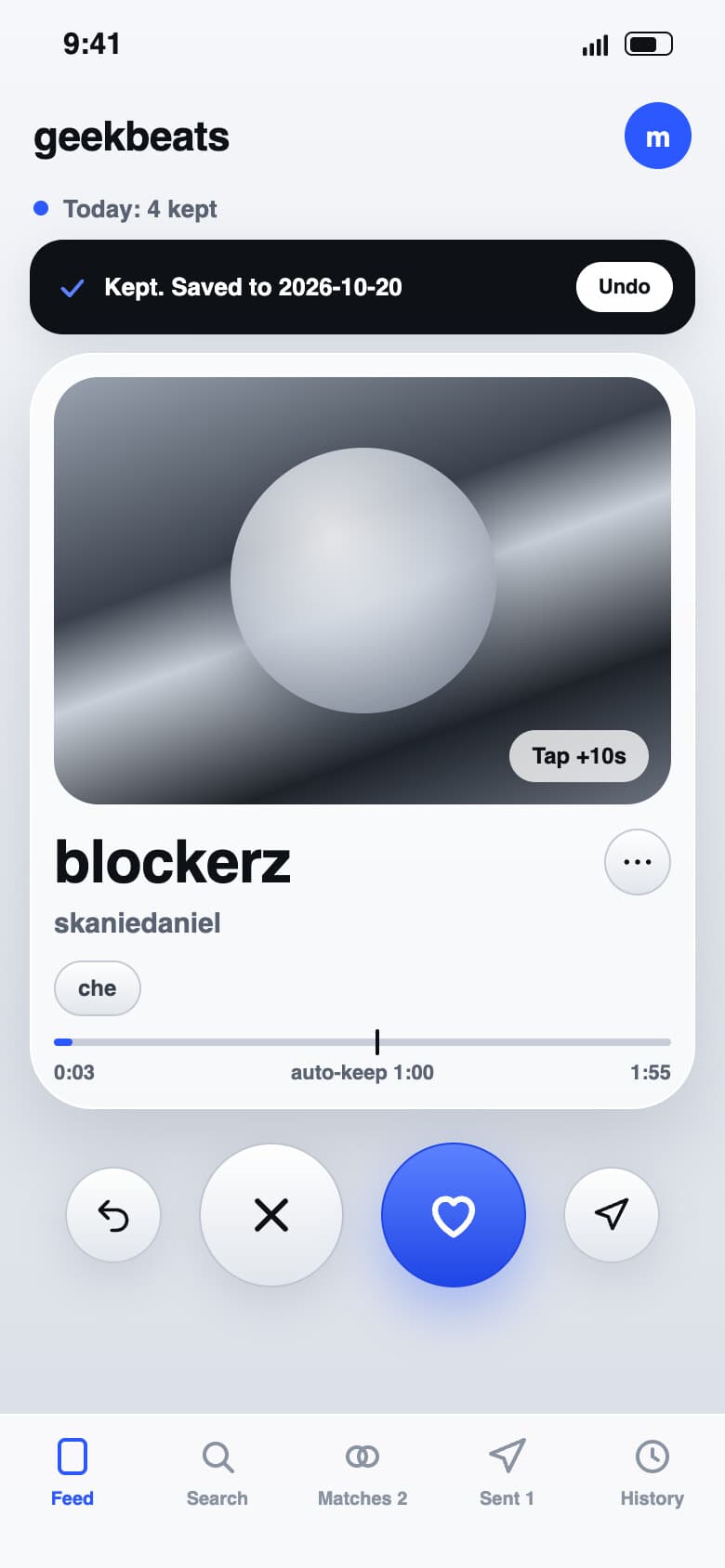Tap +10s on the cover art
725x1568 pixels.
(578, 756)
